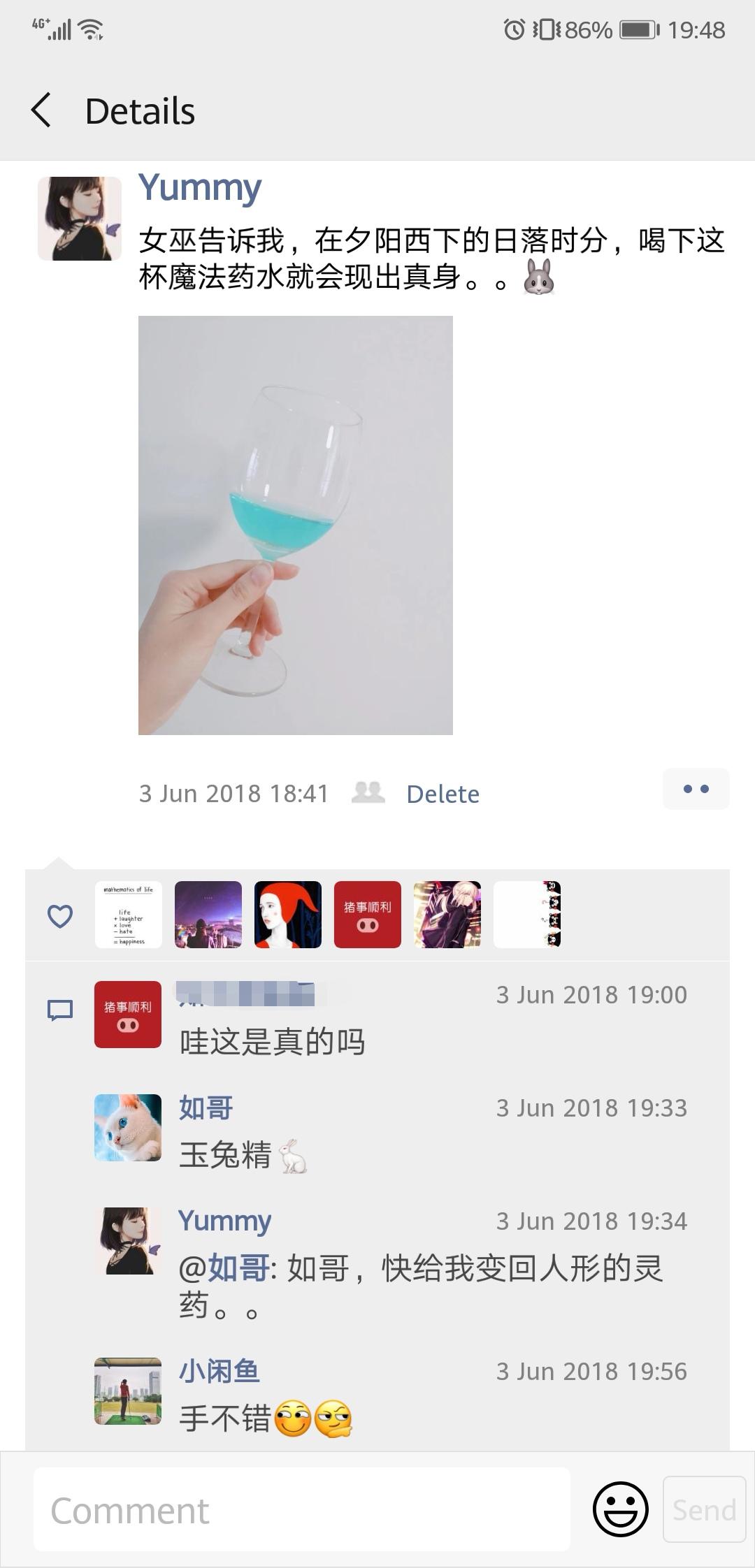Screen dimensions: 755x1568
Task: Tap the @如哥 mention in Yummy's reply
Action: (x=224, y=1268)
